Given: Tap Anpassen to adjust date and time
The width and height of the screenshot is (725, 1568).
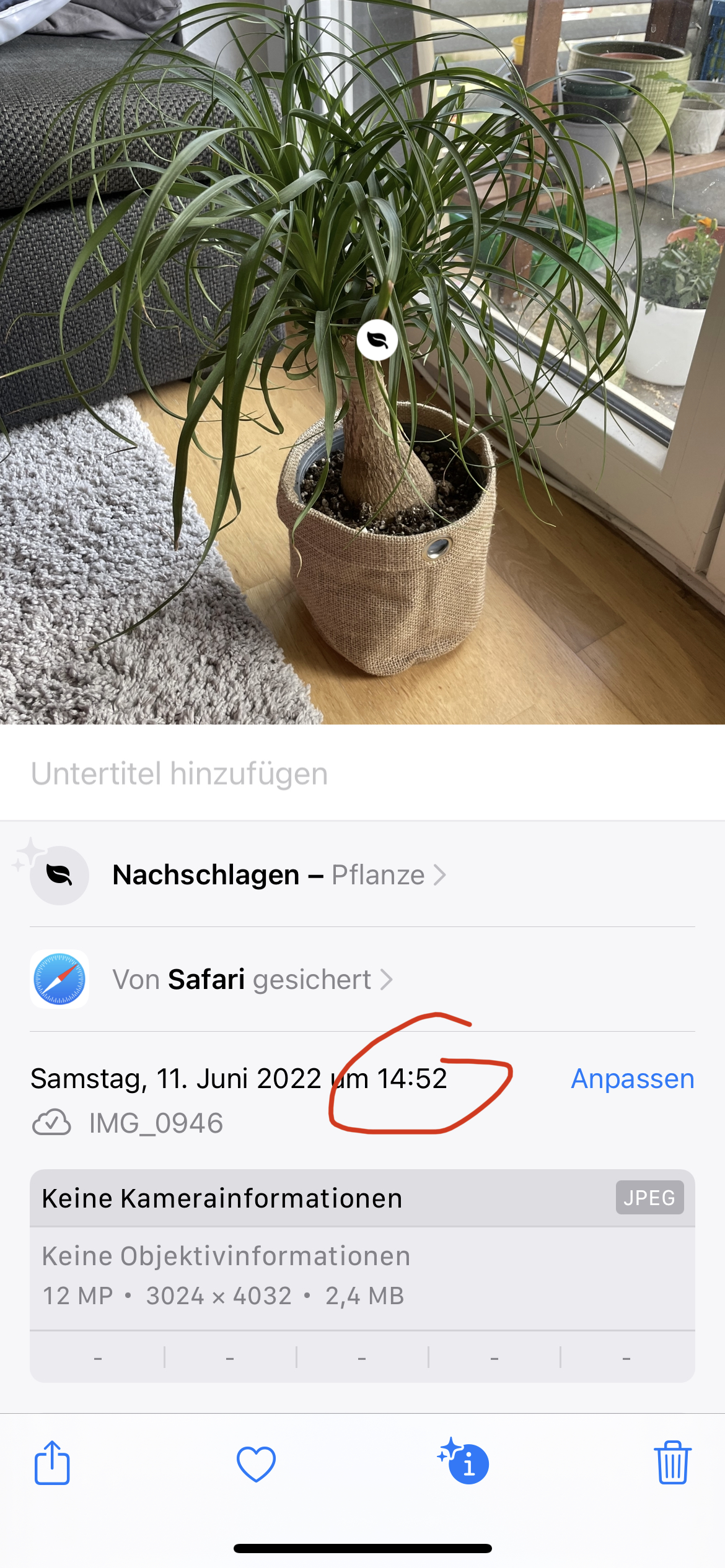Looking at the screenshot, I should [x=632, y=1079].
